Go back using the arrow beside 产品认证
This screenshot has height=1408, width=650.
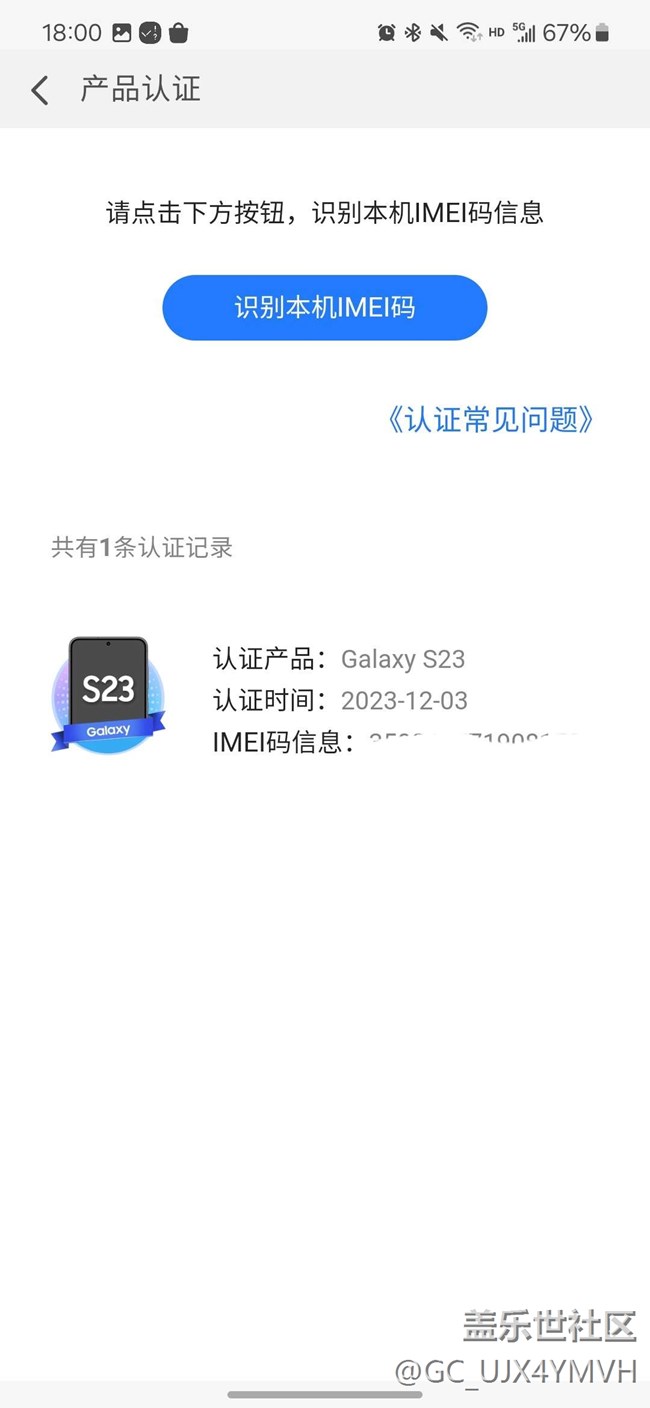coord(40,90)
